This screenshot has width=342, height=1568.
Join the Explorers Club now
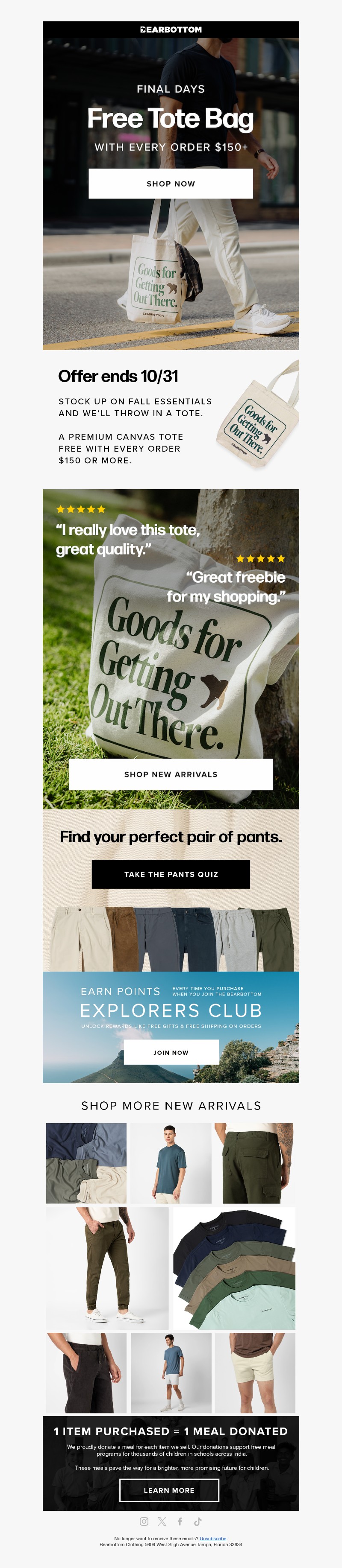point(171,1052)
